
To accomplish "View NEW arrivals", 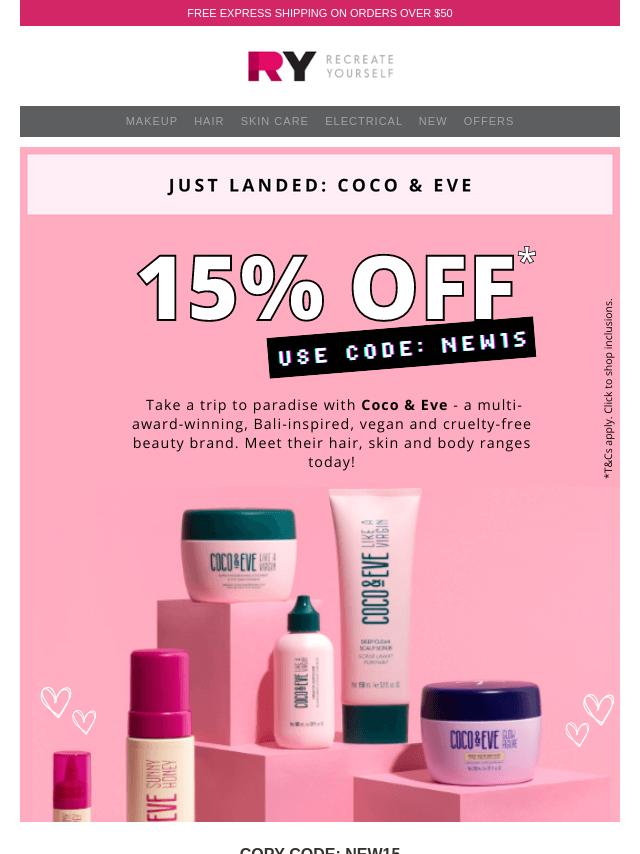I will coord(432,121).
